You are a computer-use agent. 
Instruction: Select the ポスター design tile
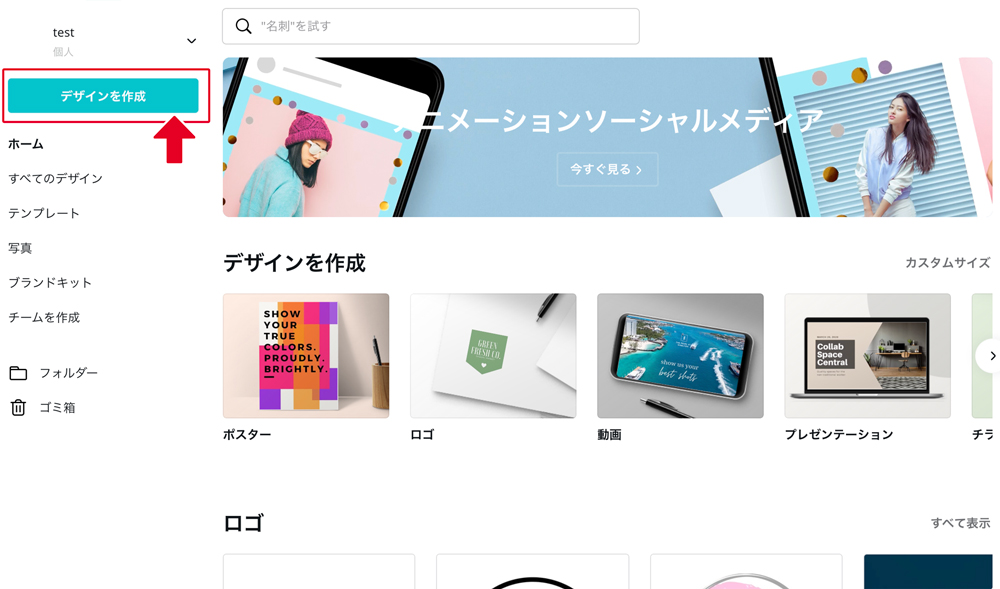306,355
